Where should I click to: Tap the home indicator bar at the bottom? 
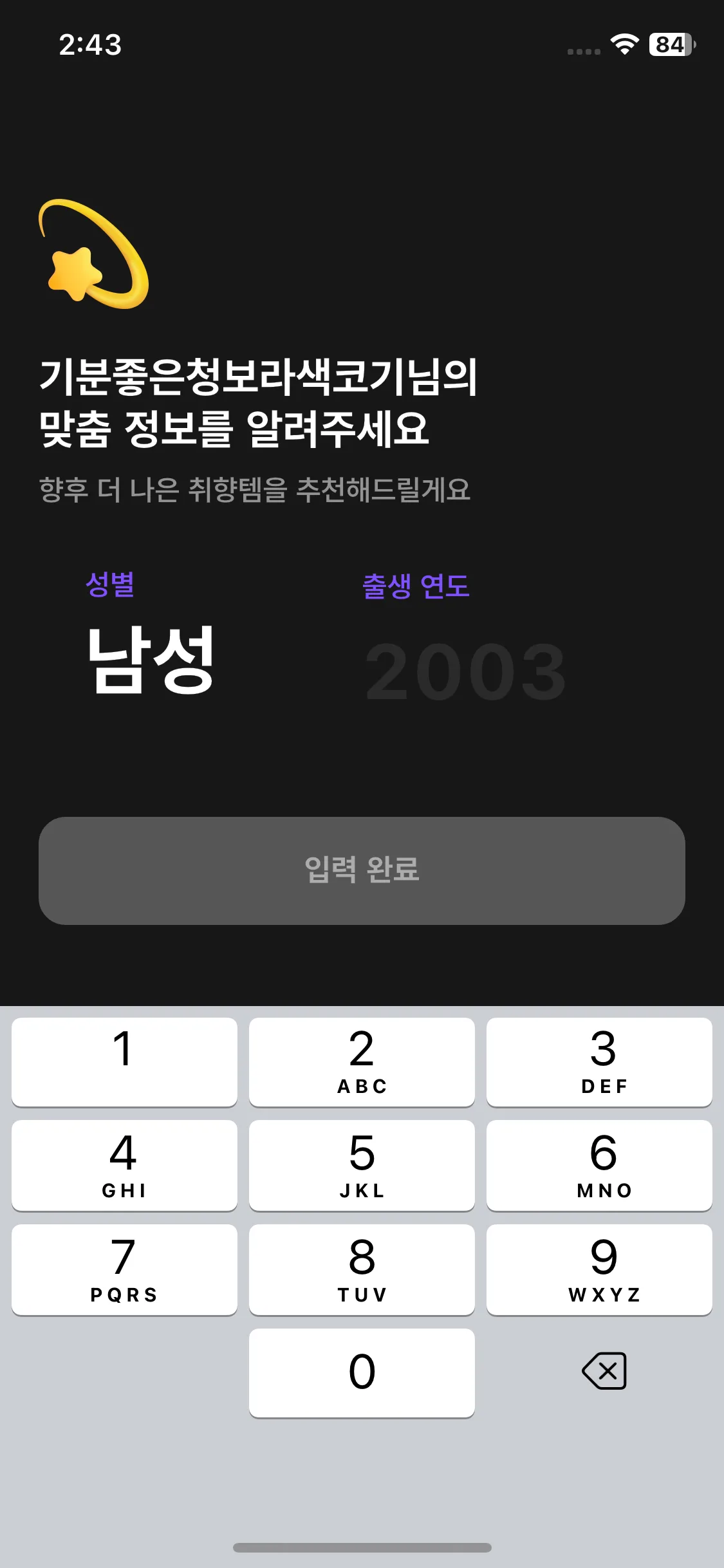point(362,1548)
